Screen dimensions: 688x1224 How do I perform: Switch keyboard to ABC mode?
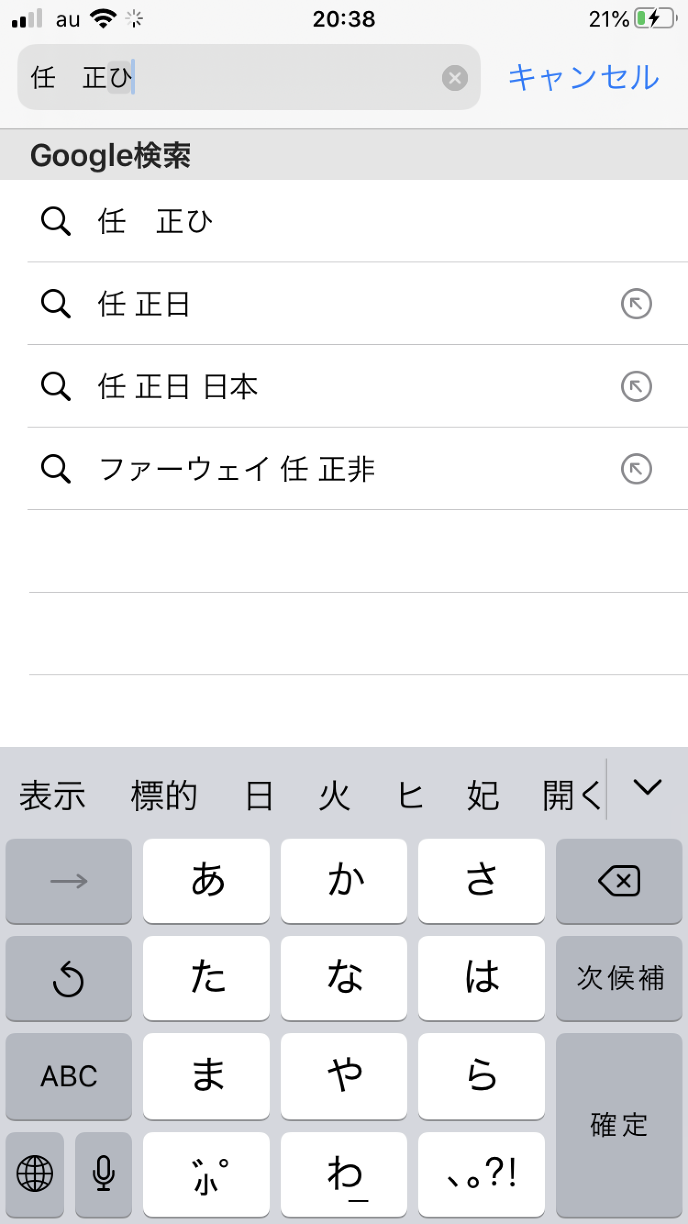[69, 1076]
